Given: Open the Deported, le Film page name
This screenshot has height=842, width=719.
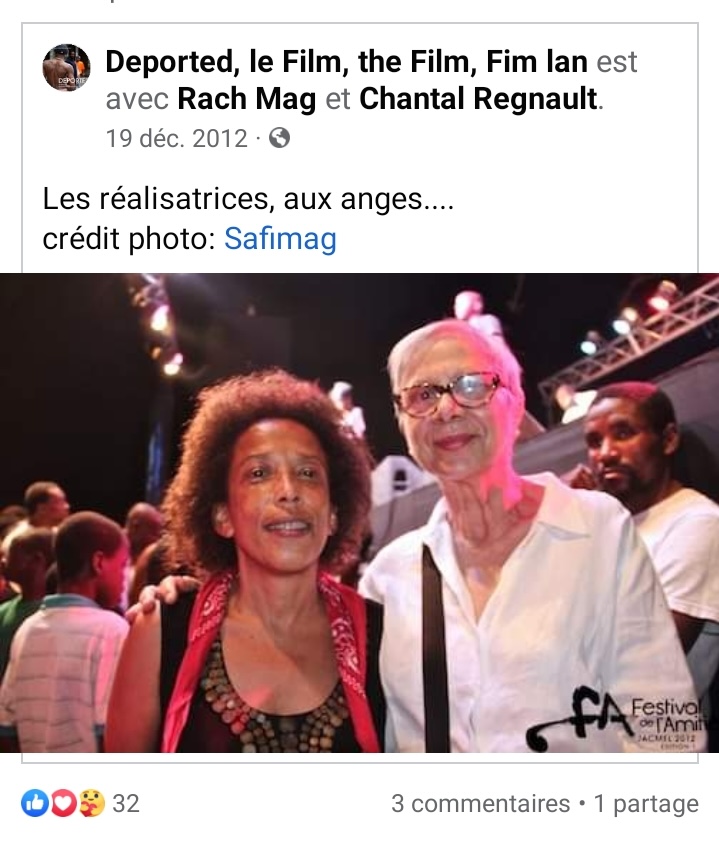Looking at the screenshot, I should tap(345, 62).
